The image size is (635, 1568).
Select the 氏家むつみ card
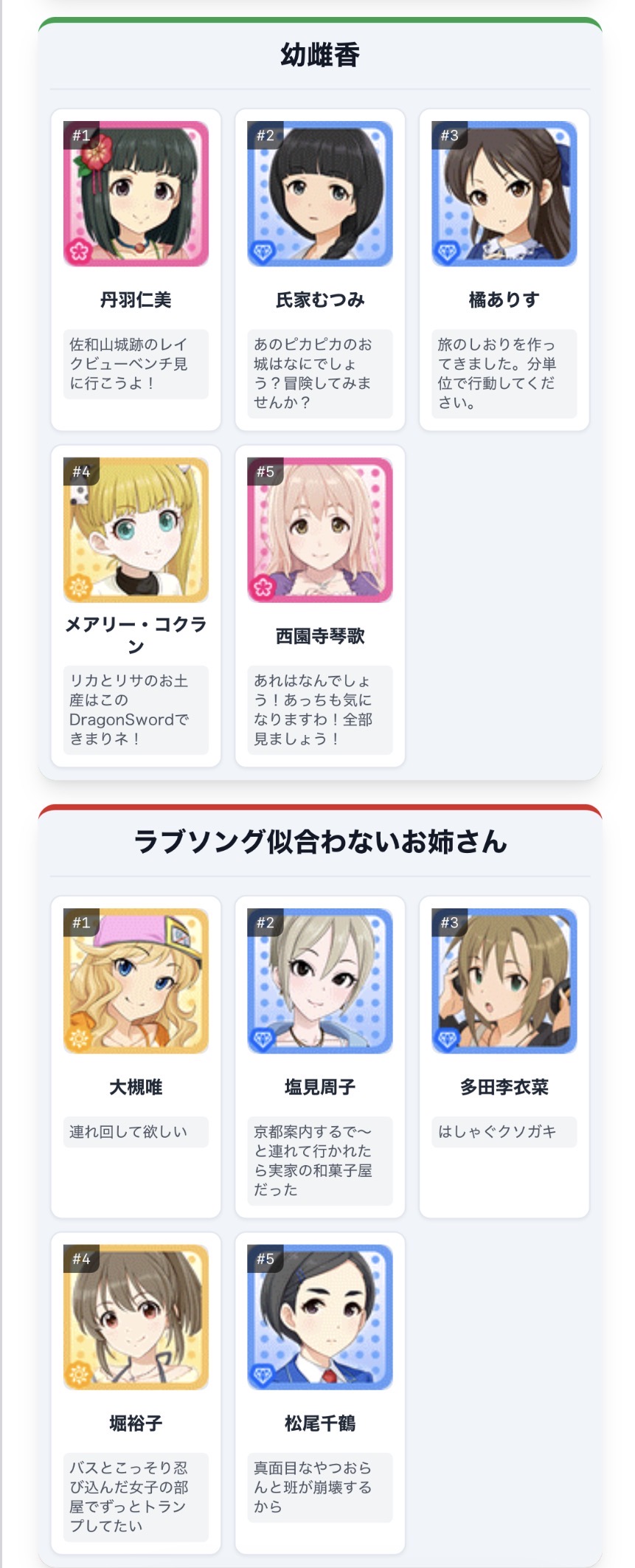(x=320, y=270)
